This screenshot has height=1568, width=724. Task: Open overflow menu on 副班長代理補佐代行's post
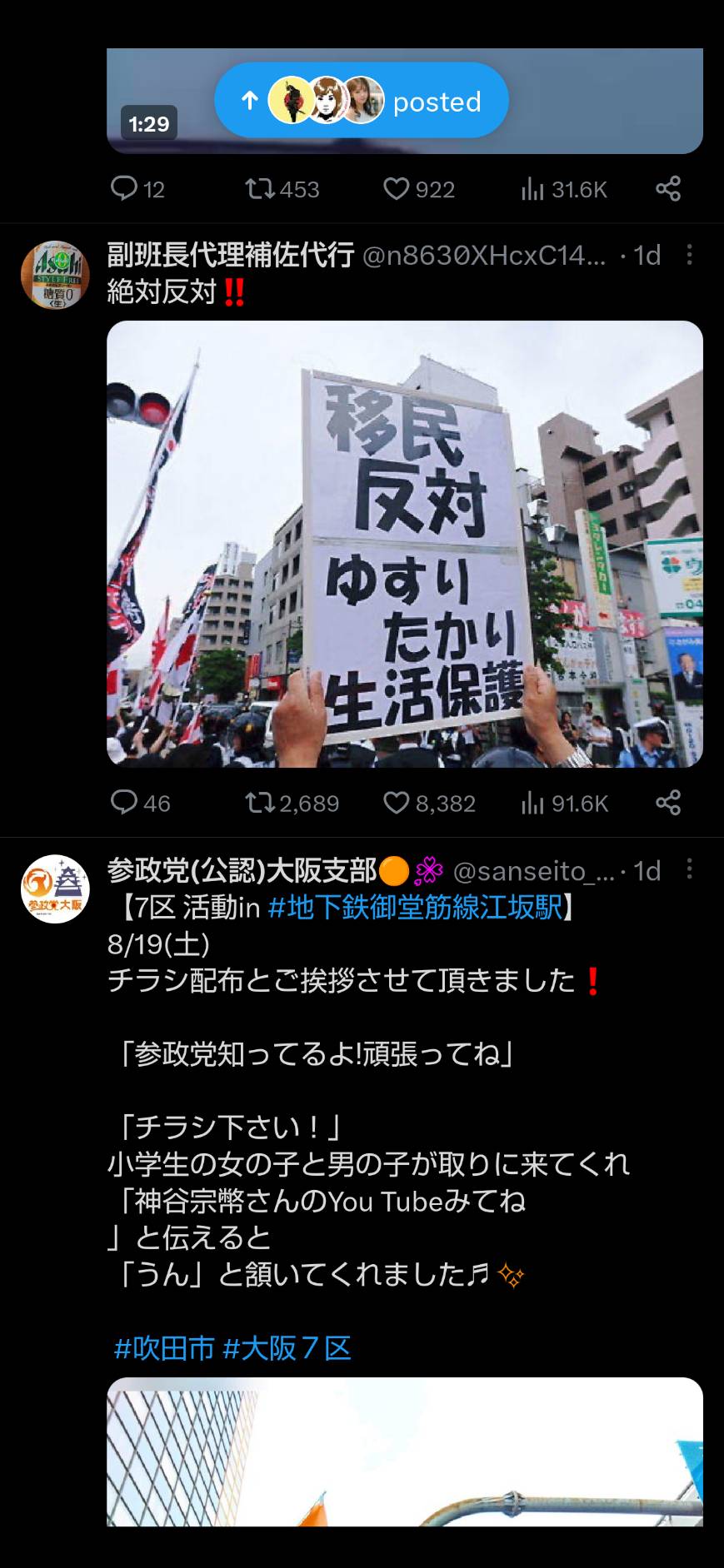click(x=689, y=255)
